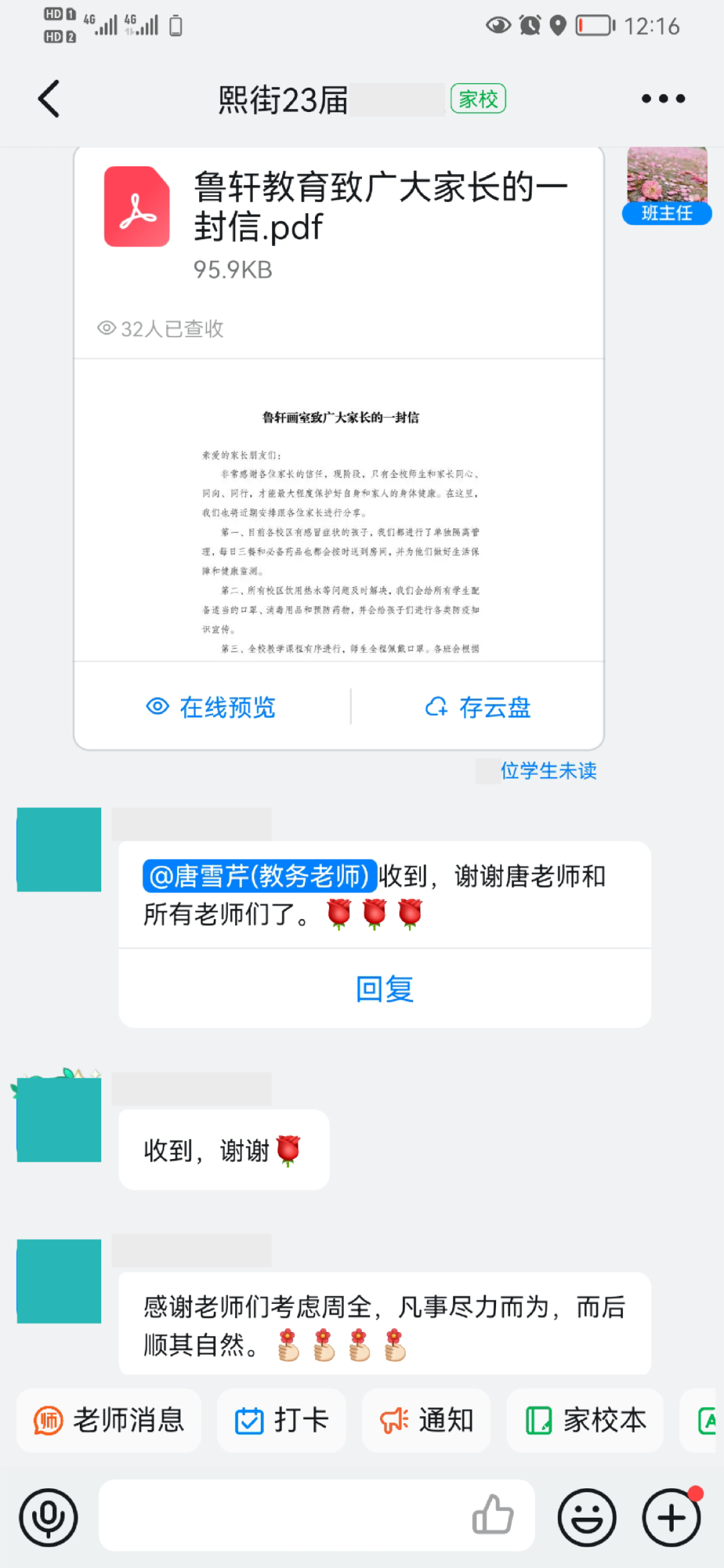Send a thumbs-up quick reaction

pos(493,1515)
